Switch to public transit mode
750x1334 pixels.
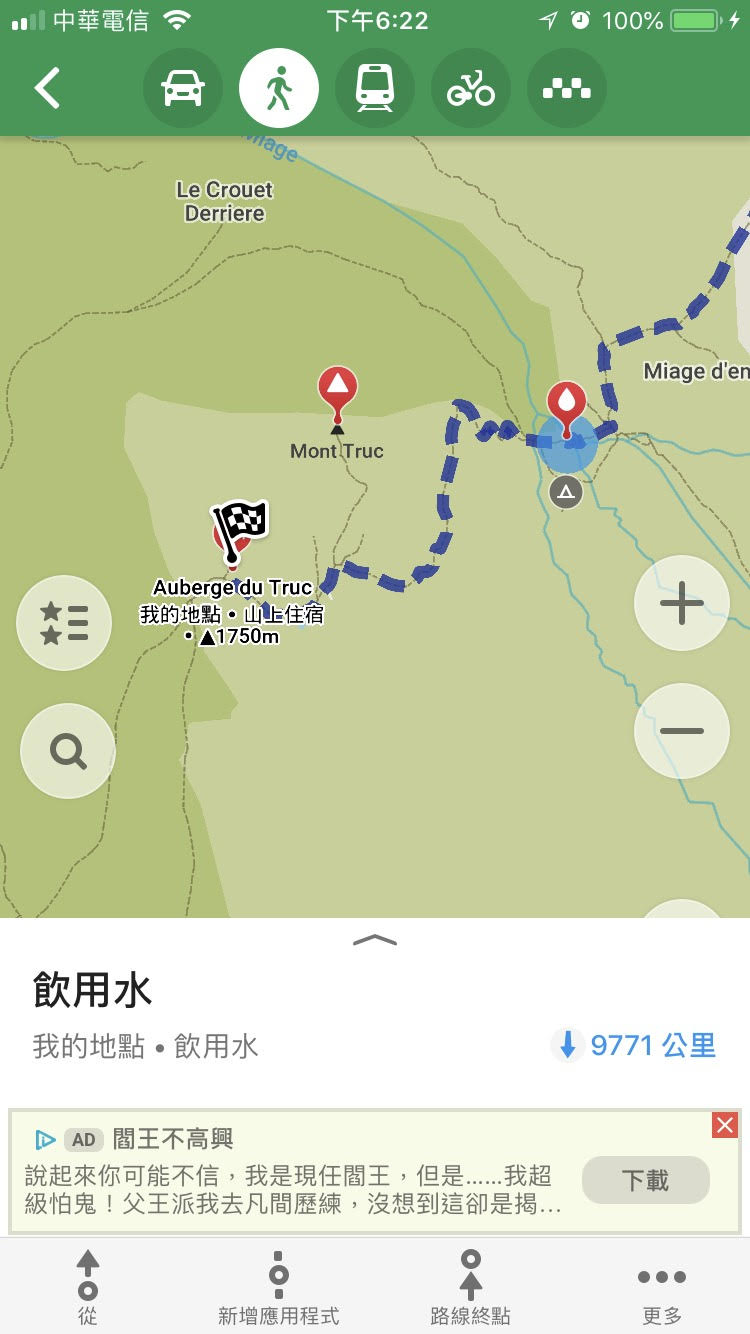click(374, 89)
